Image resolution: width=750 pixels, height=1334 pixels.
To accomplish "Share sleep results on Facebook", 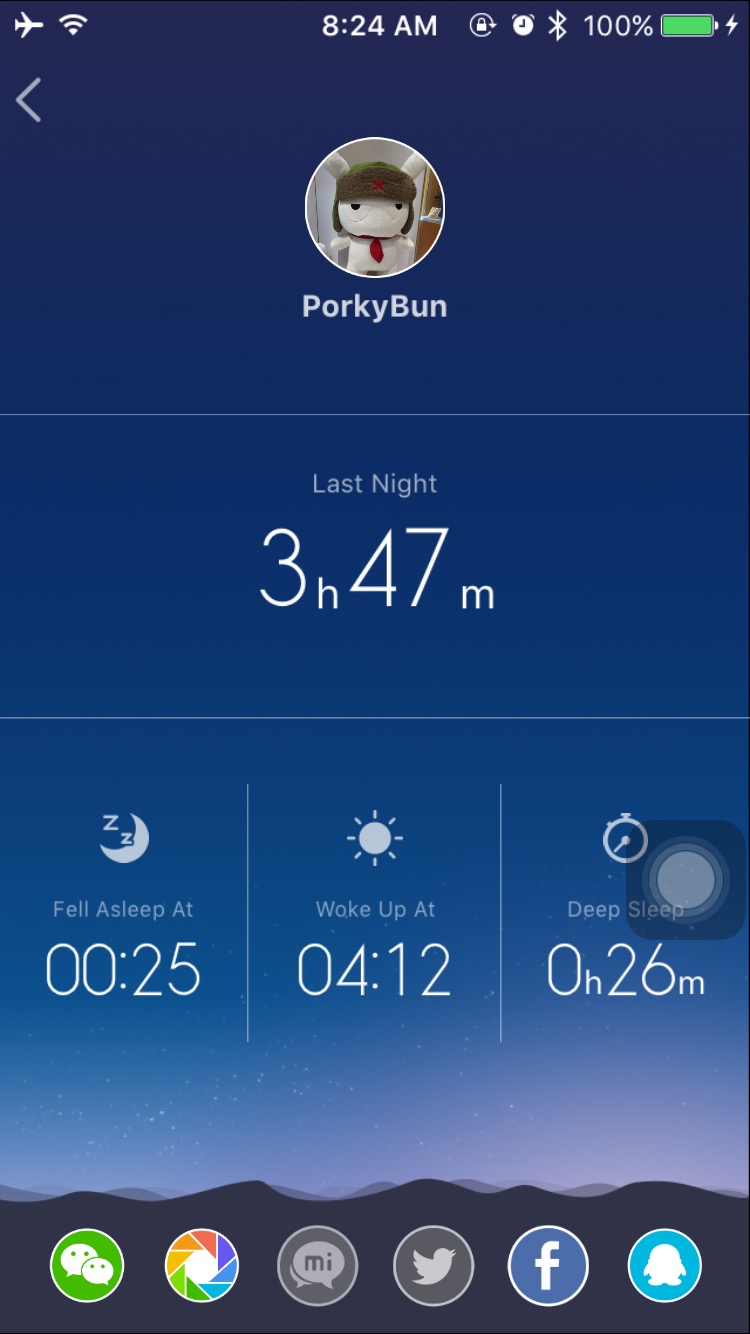I will pyautogui.click(x=548, y=1266).
